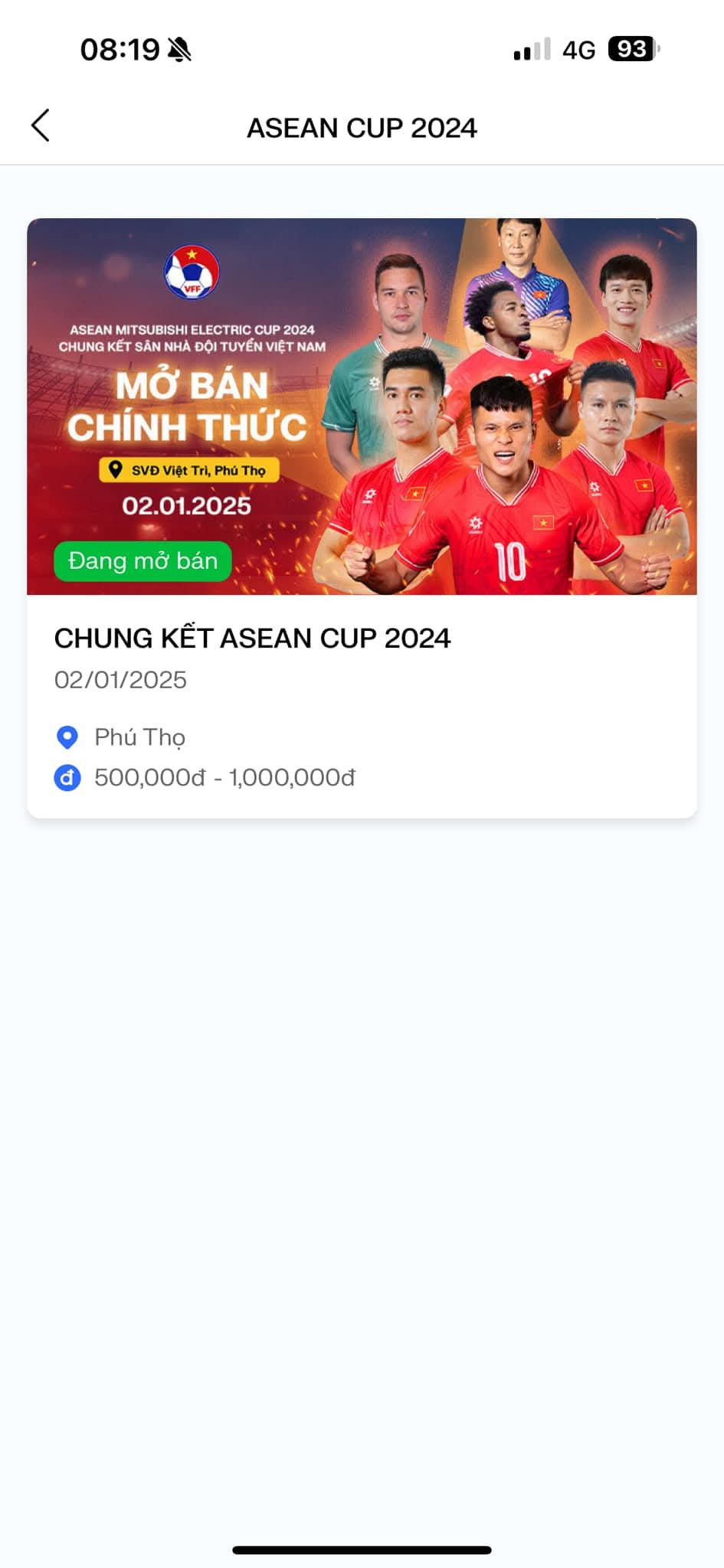Select the Phú Thọ location text
This screenshot has width=724, height=1568.
tap(139, 737)
